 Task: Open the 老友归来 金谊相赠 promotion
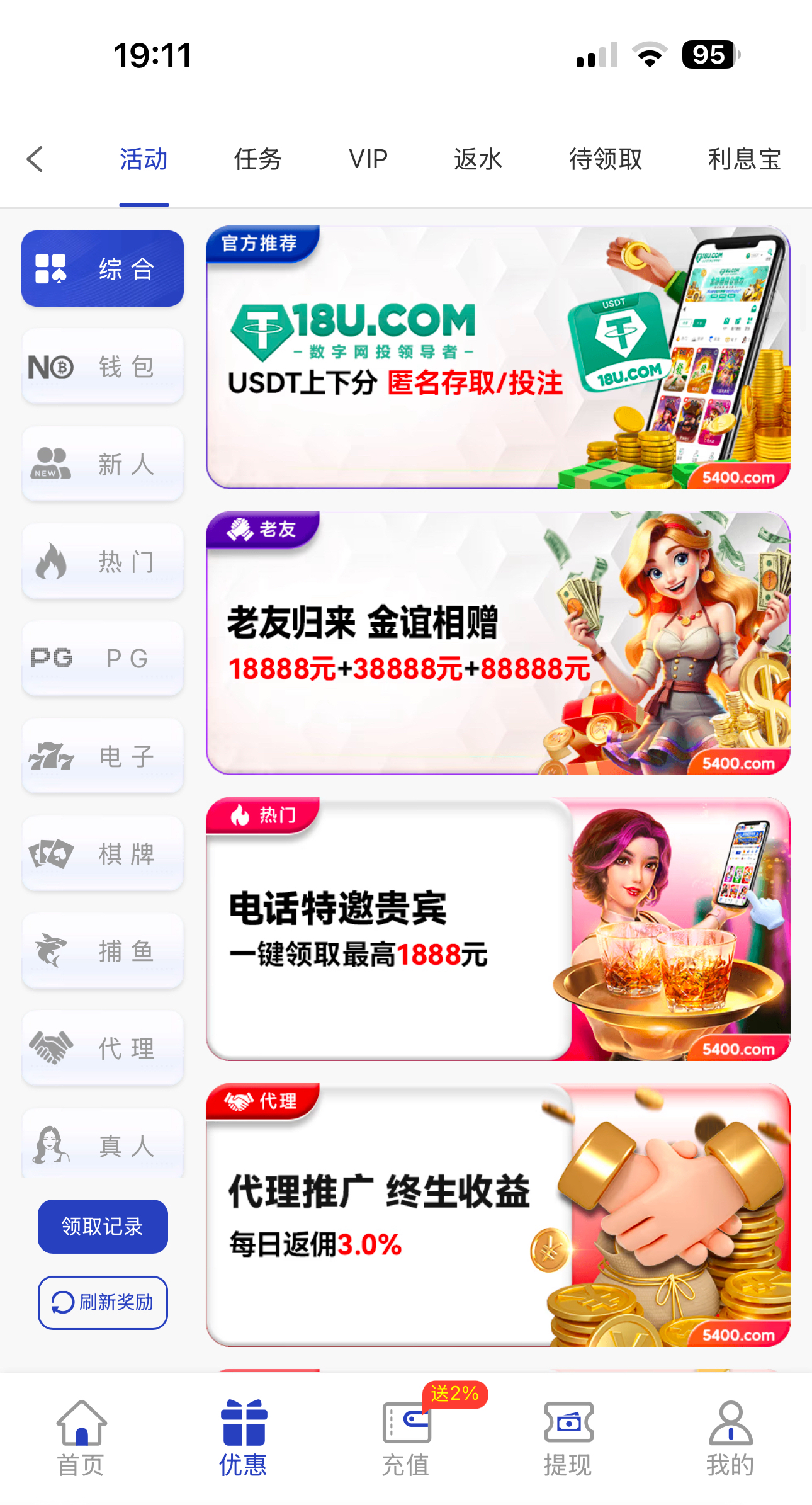pos(497,643)
